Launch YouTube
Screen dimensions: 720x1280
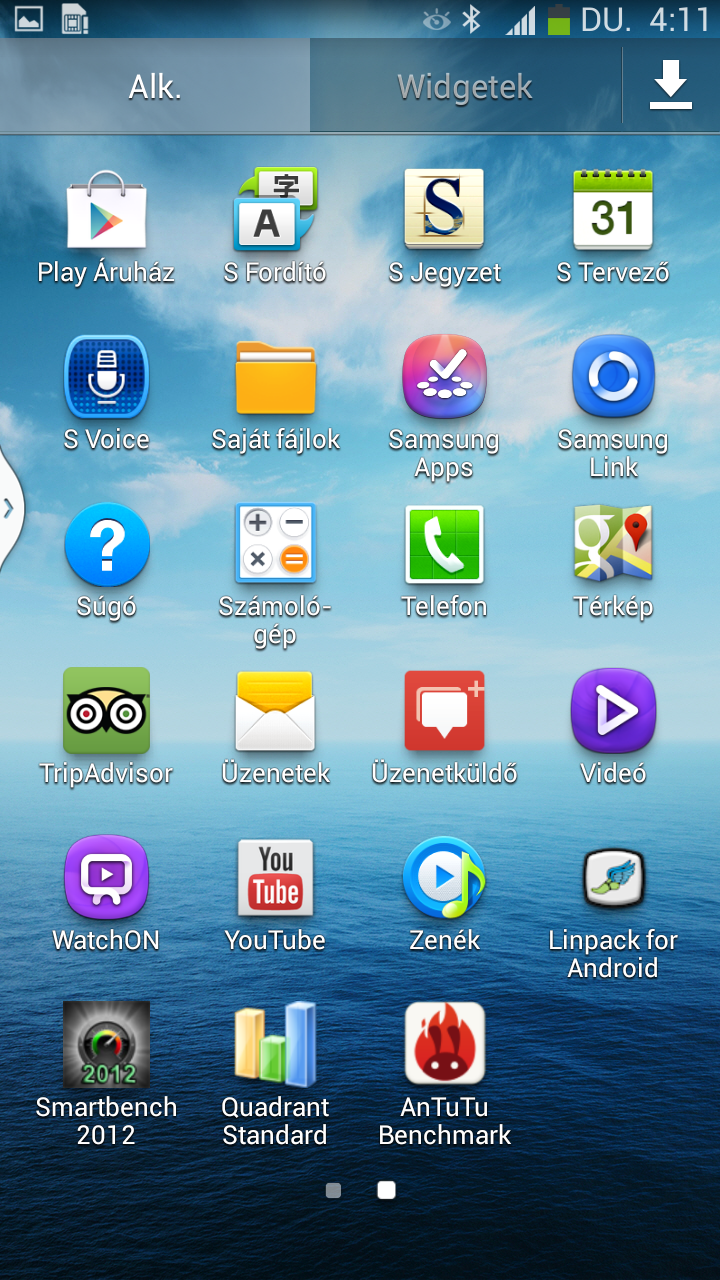click(275, 879)
